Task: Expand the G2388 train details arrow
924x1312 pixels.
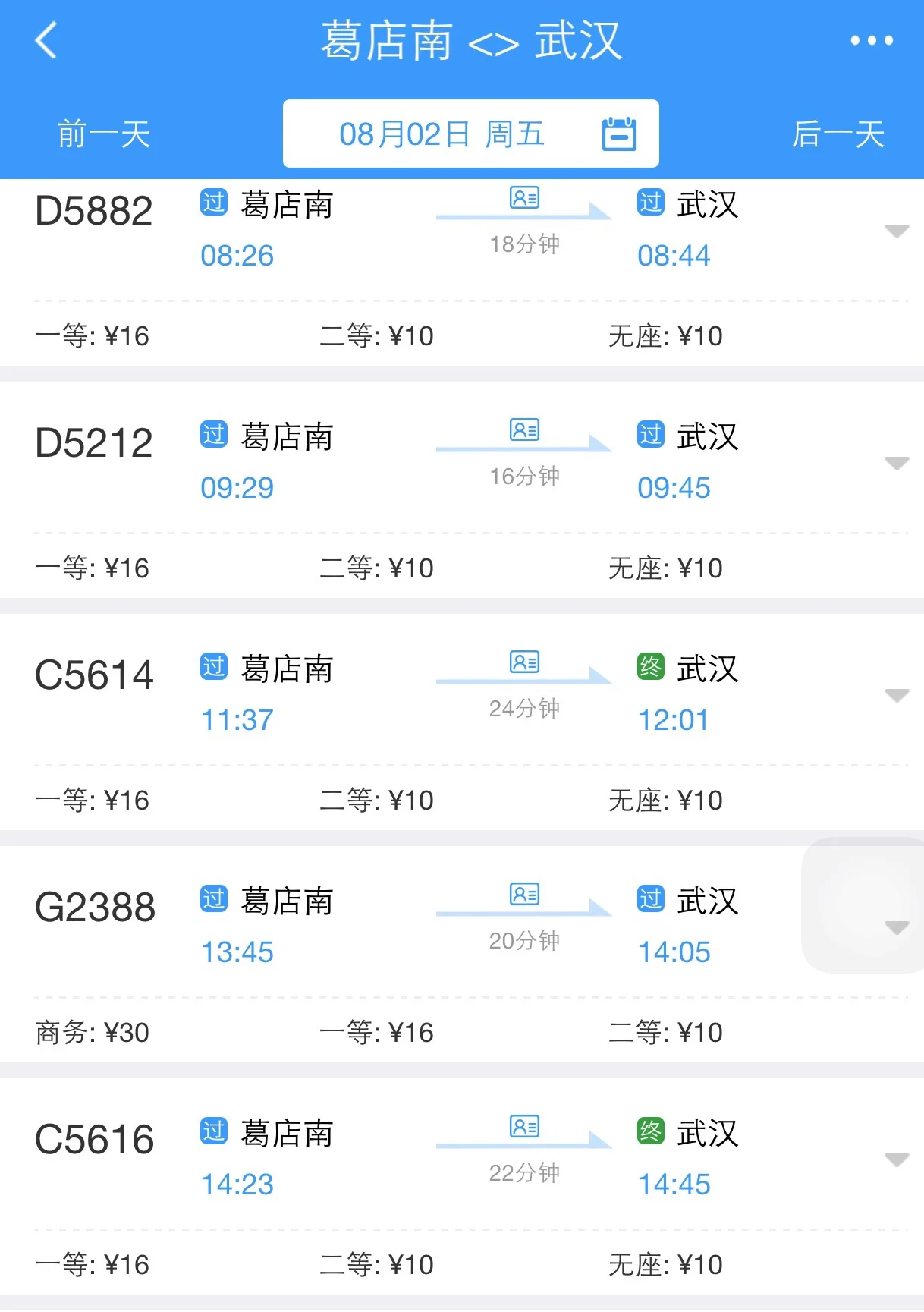Action: (898, 926)
